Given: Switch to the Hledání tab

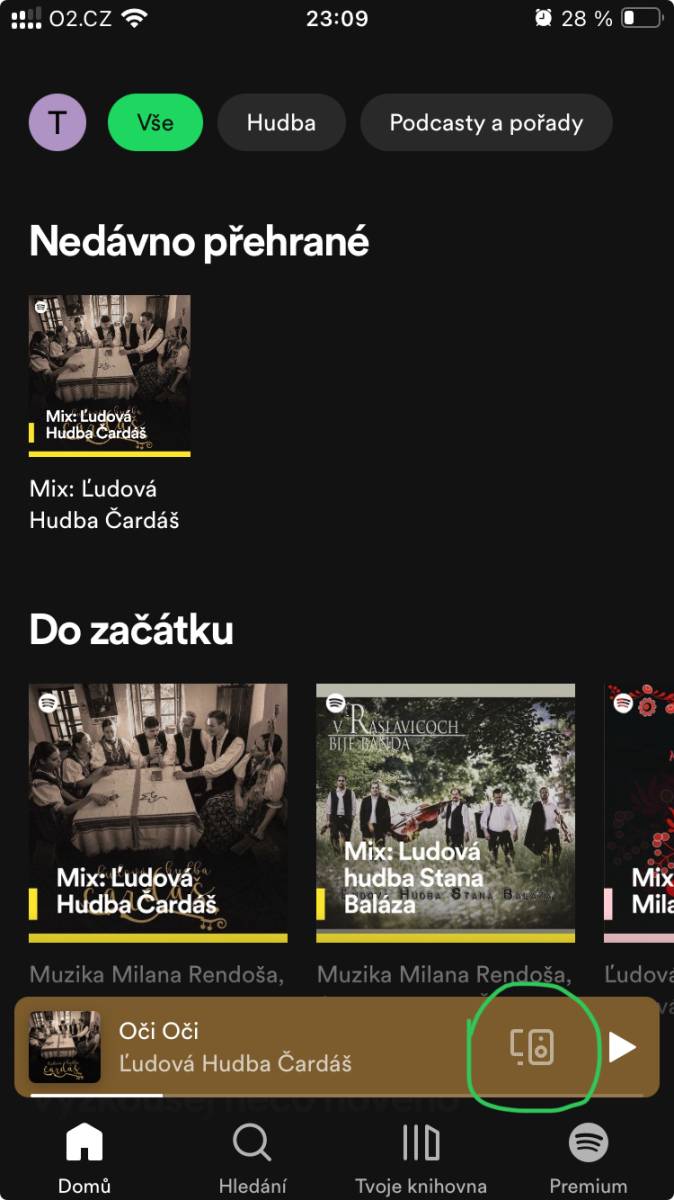Looking at the screenshot, I should pos(252,1157).
